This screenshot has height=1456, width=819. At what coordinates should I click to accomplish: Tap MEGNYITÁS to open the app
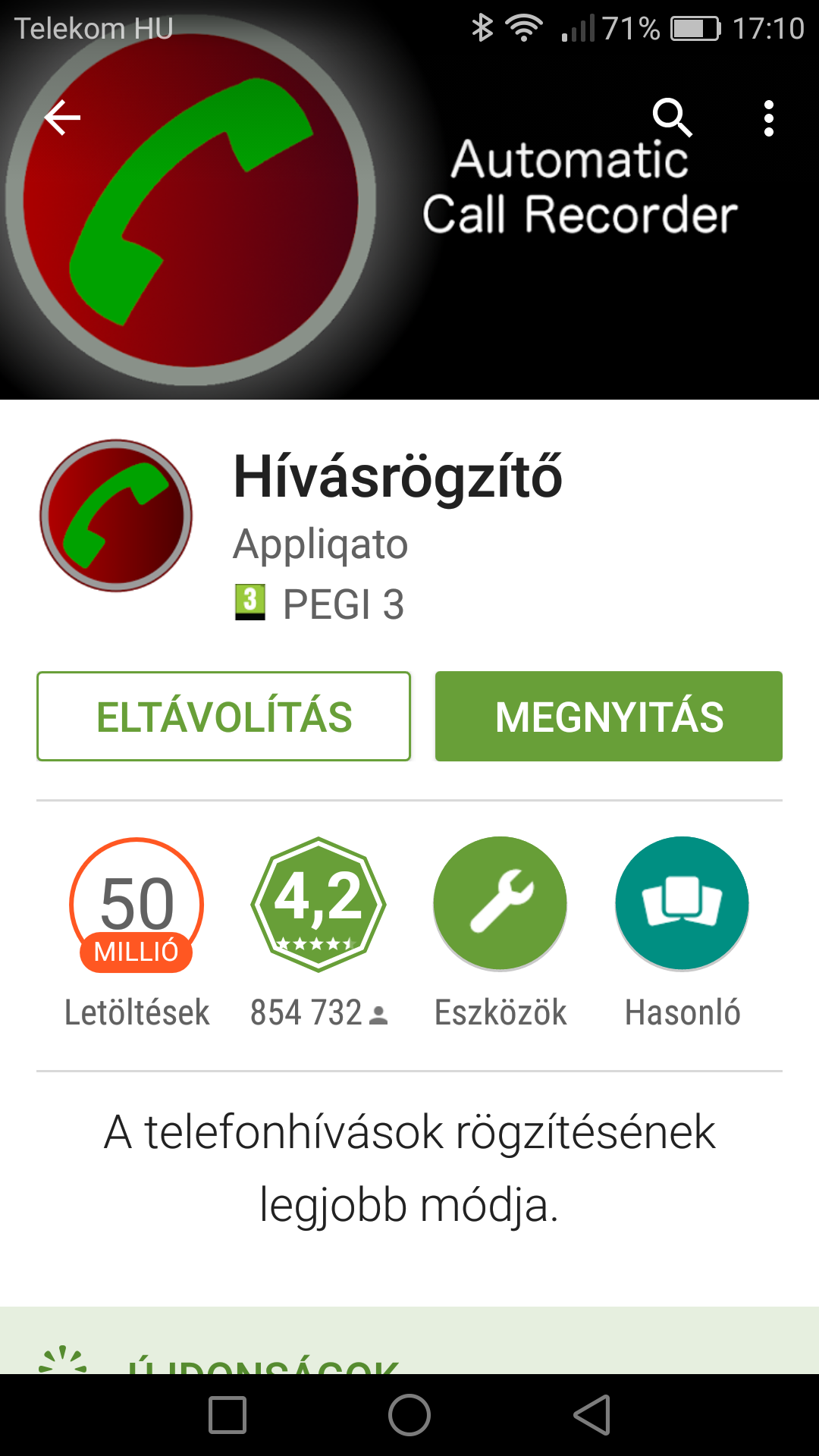pos(609,716)
